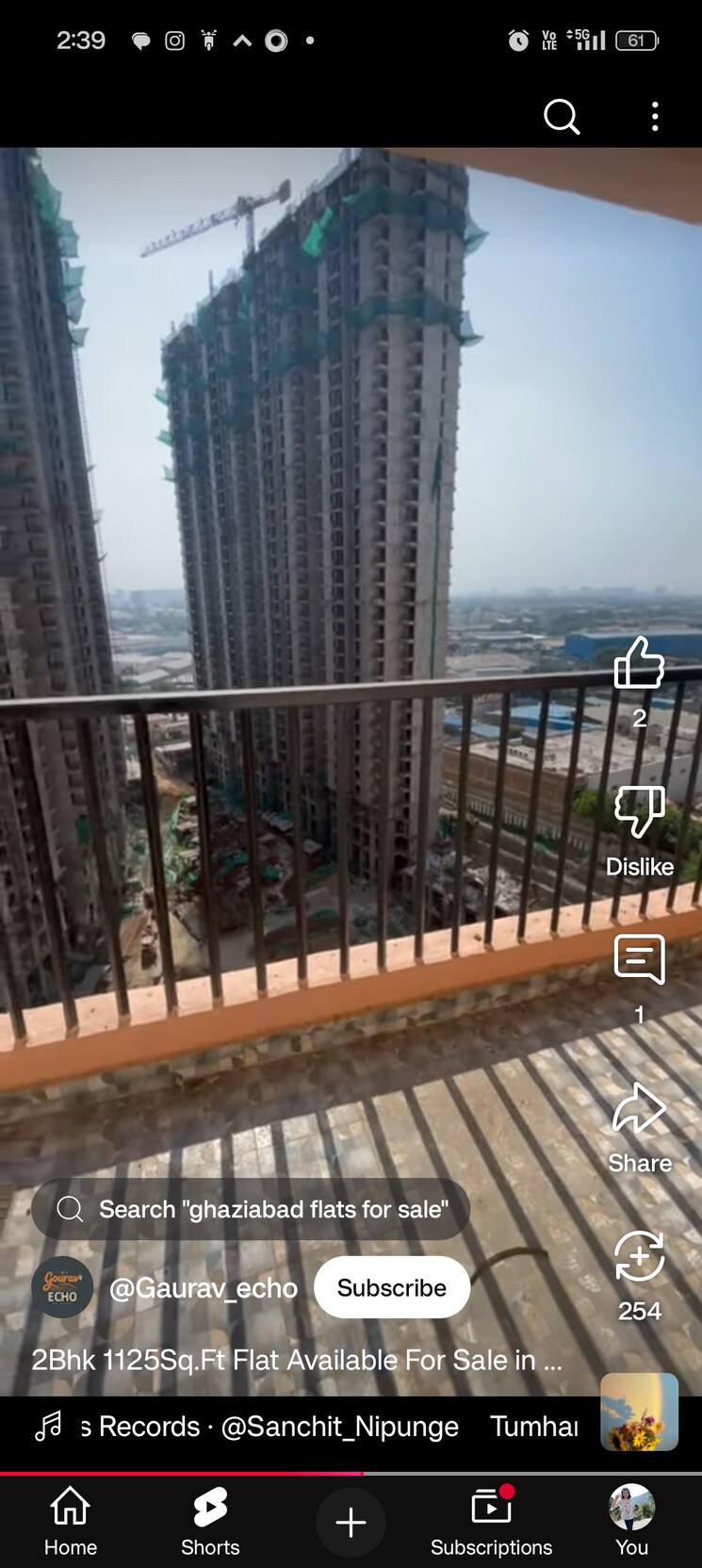Open the sound page via music thumbnail

tap(640, 1413)
